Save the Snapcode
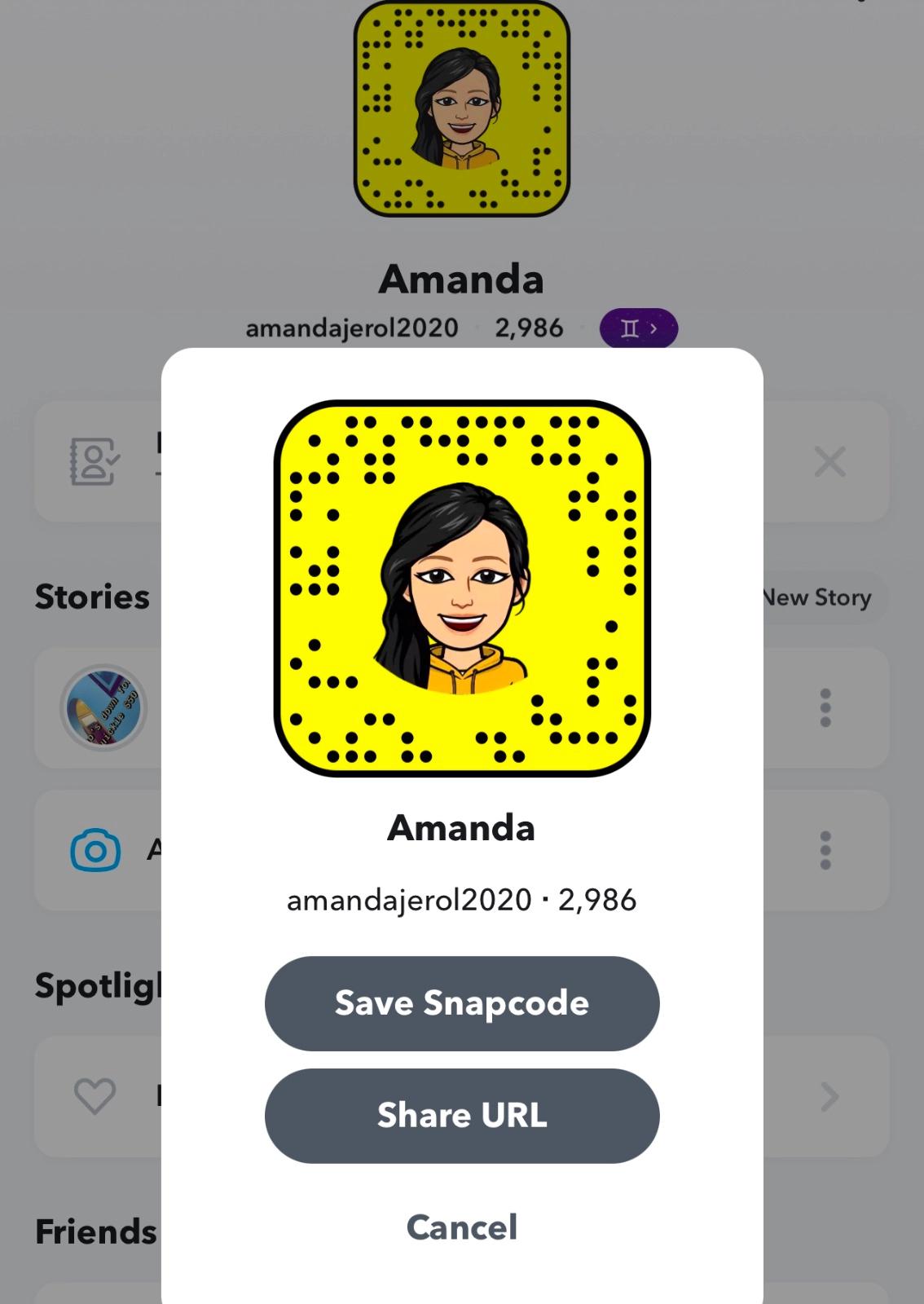The width and height of the screenshot is (924, 1304). [461, 1003]
